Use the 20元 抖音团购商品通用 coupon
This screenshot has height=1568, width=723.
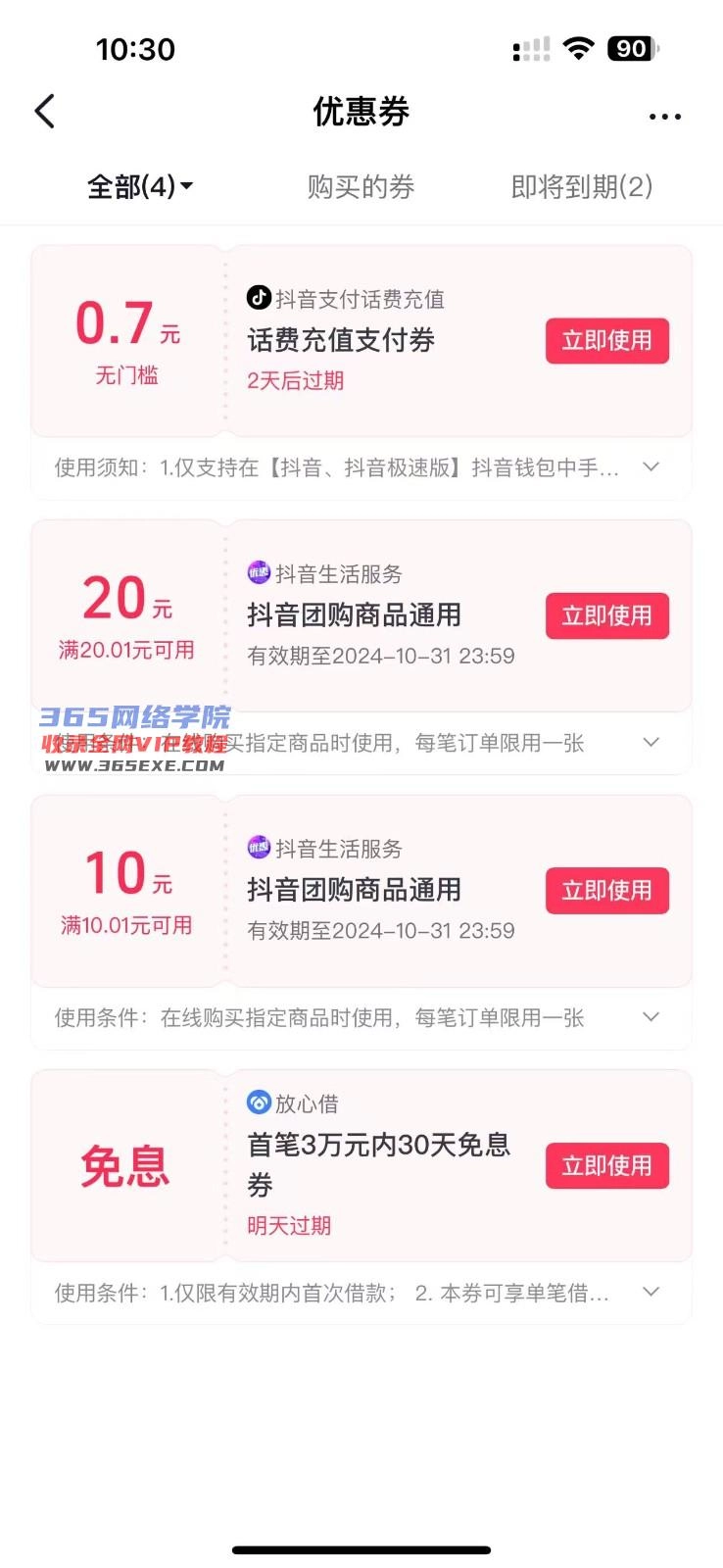pyautogui.click(x=606, y=615)
